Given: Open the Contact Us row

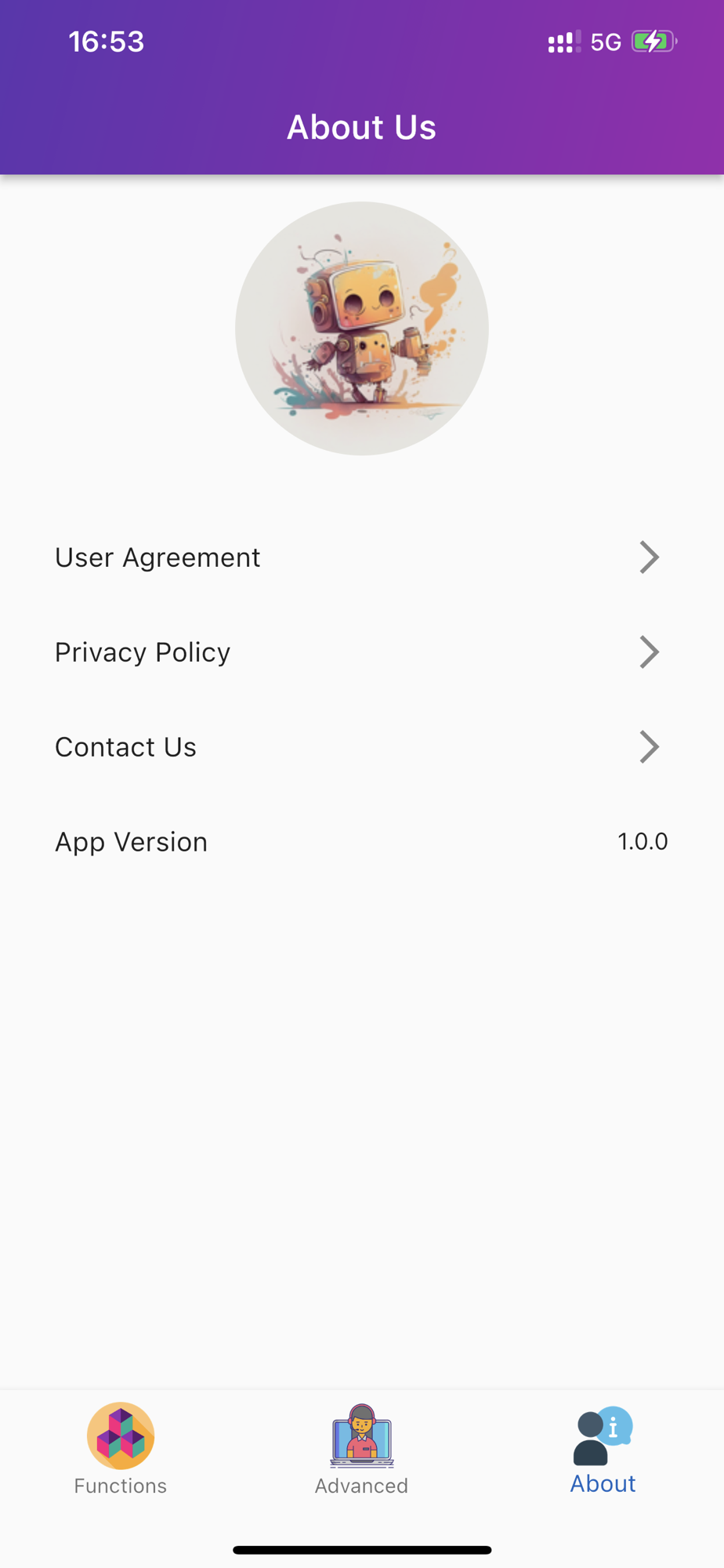Looking at the screenshot, I should (360, 747).
